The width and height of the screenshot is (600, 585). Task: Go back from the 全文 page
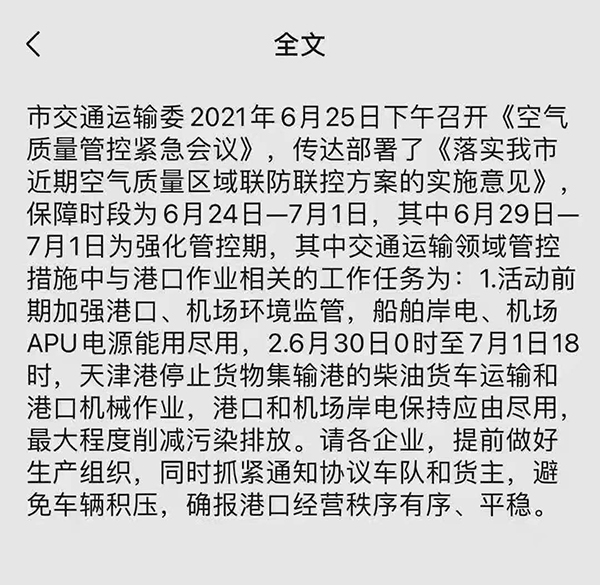[34, 45]
